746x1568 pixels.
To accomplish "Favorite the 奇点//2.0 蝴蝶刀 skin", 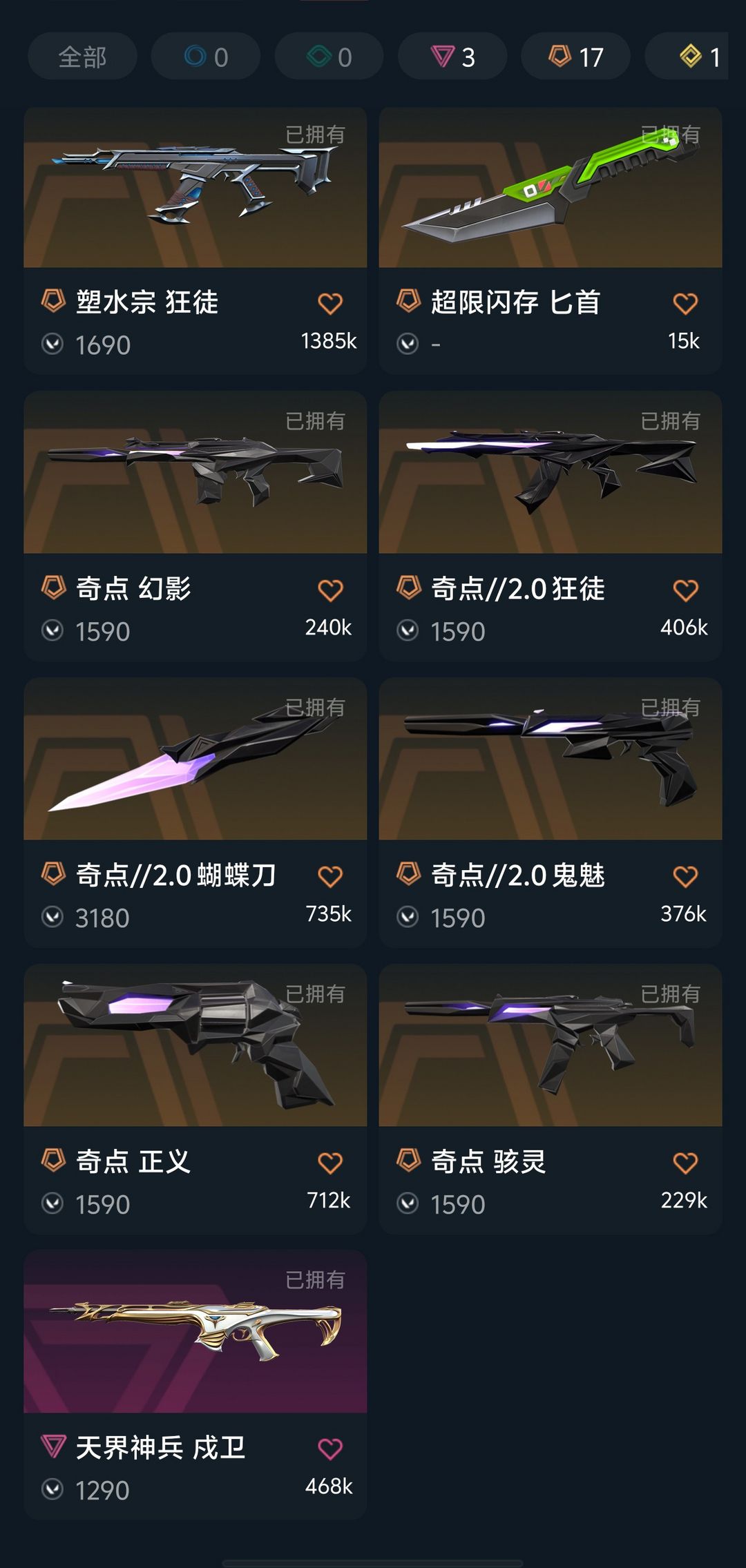I will click(x=330, y=876).
